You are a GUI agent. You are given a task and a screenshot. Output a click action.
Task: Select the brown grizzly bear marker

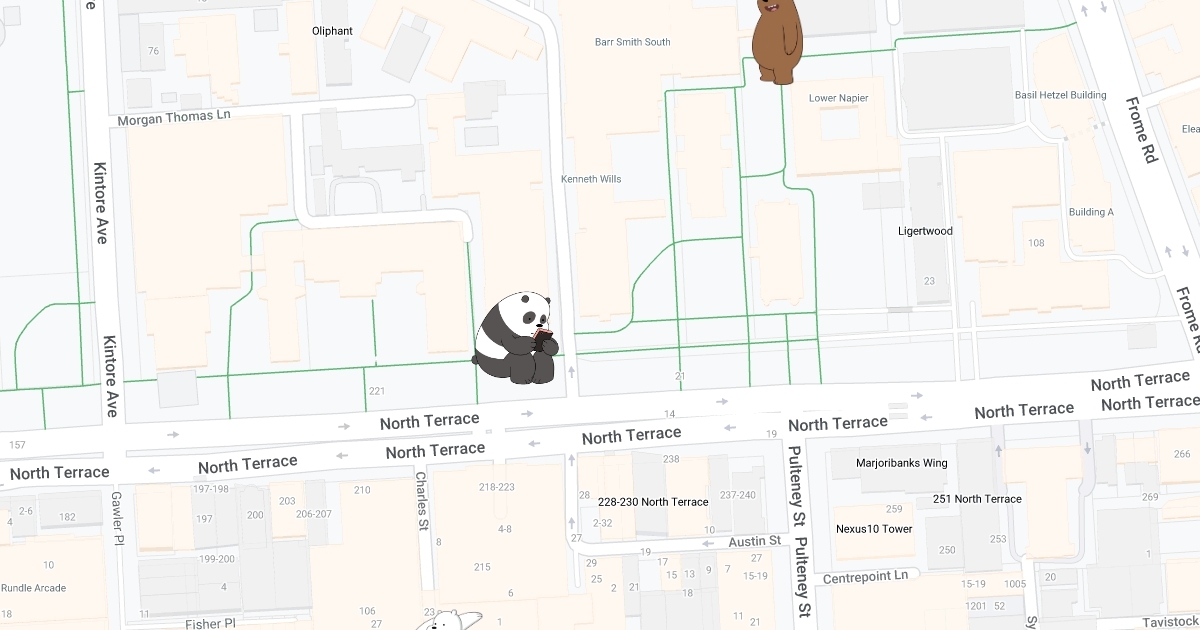click(776, 40)
